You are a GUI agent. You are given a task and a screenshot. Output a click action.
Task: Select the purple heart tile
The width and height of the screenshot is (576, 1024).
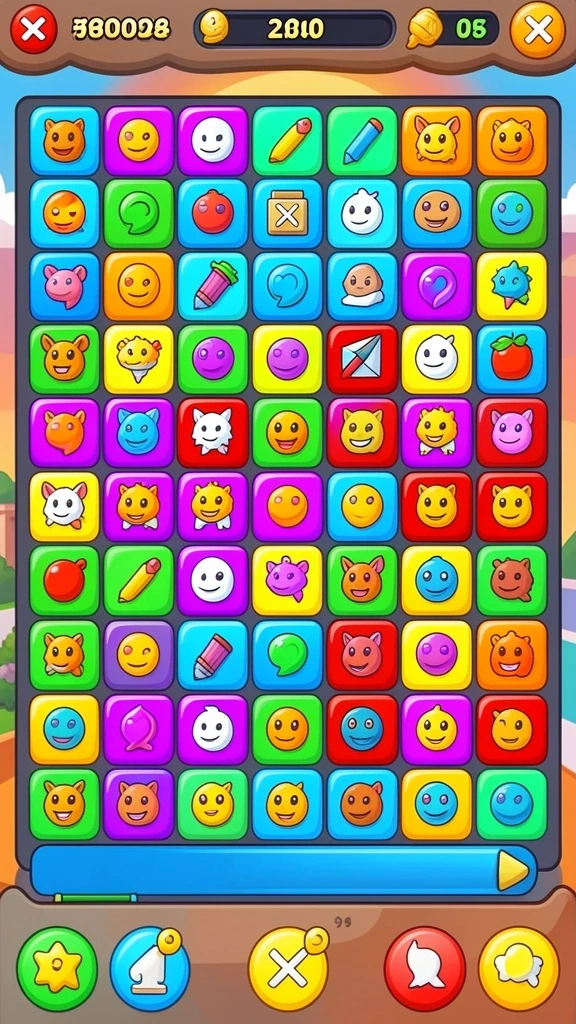point(436,287)
